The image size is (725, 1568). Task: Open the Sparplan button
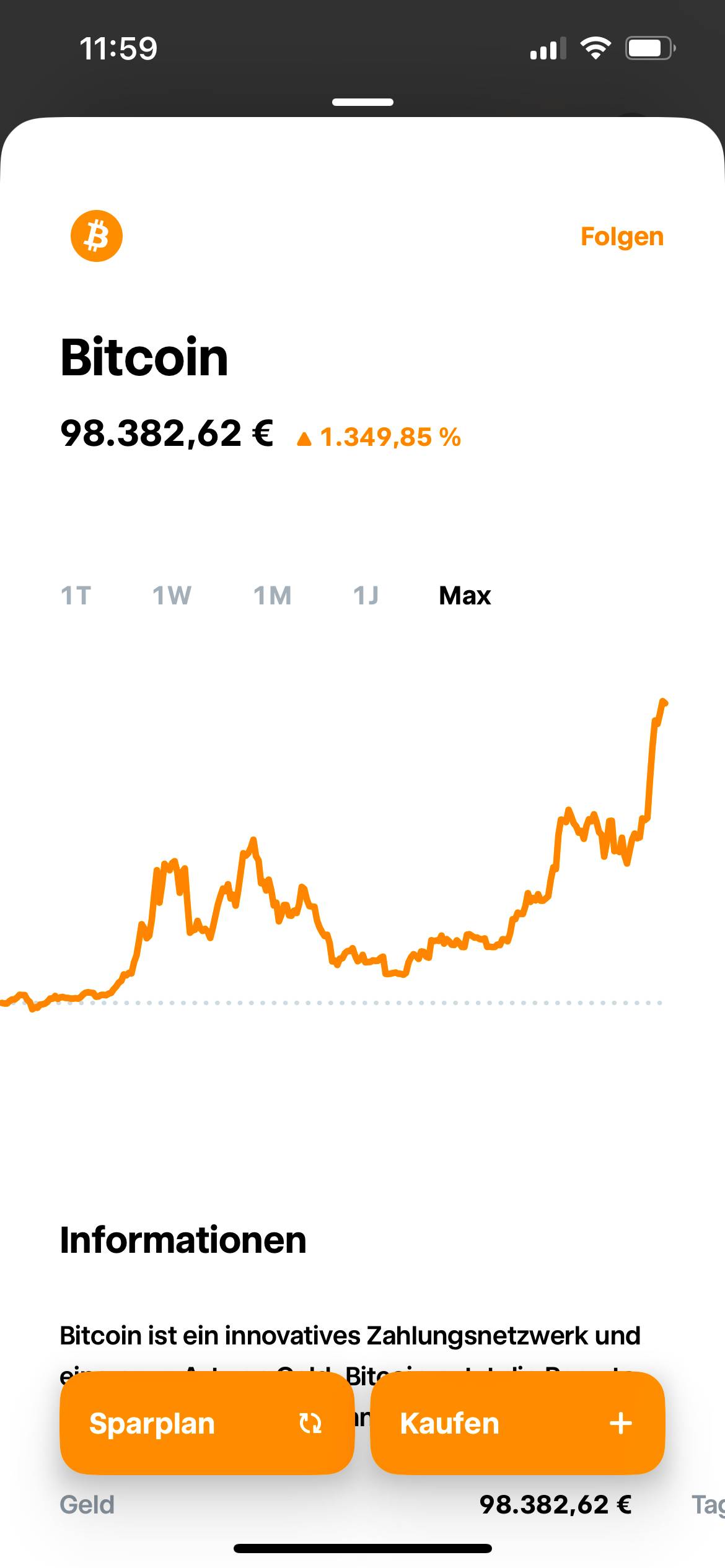tap(207, 1423)
